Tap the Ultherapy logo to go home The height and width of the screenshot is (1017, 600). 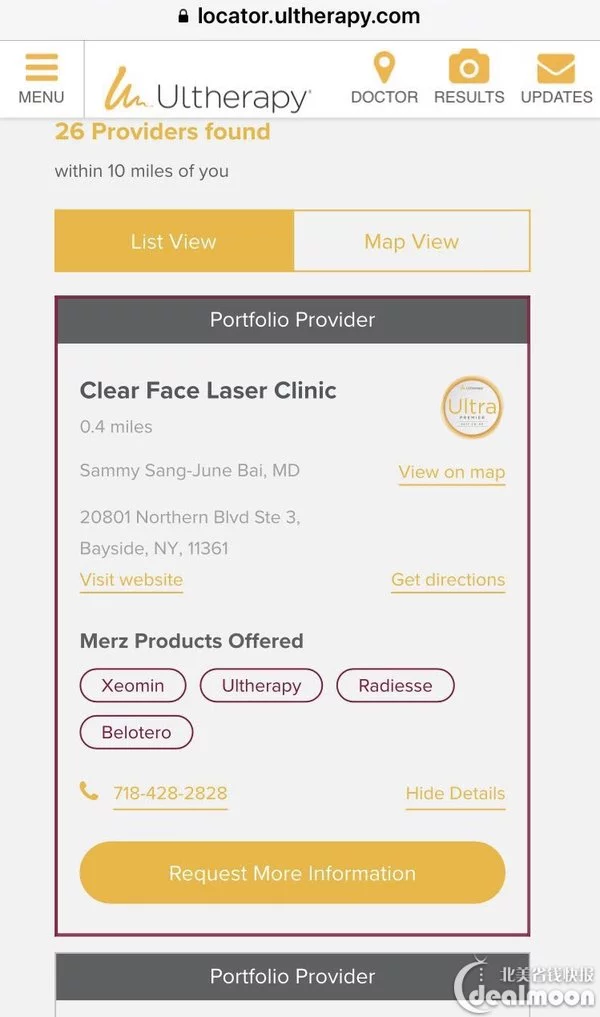pos(208,90)
